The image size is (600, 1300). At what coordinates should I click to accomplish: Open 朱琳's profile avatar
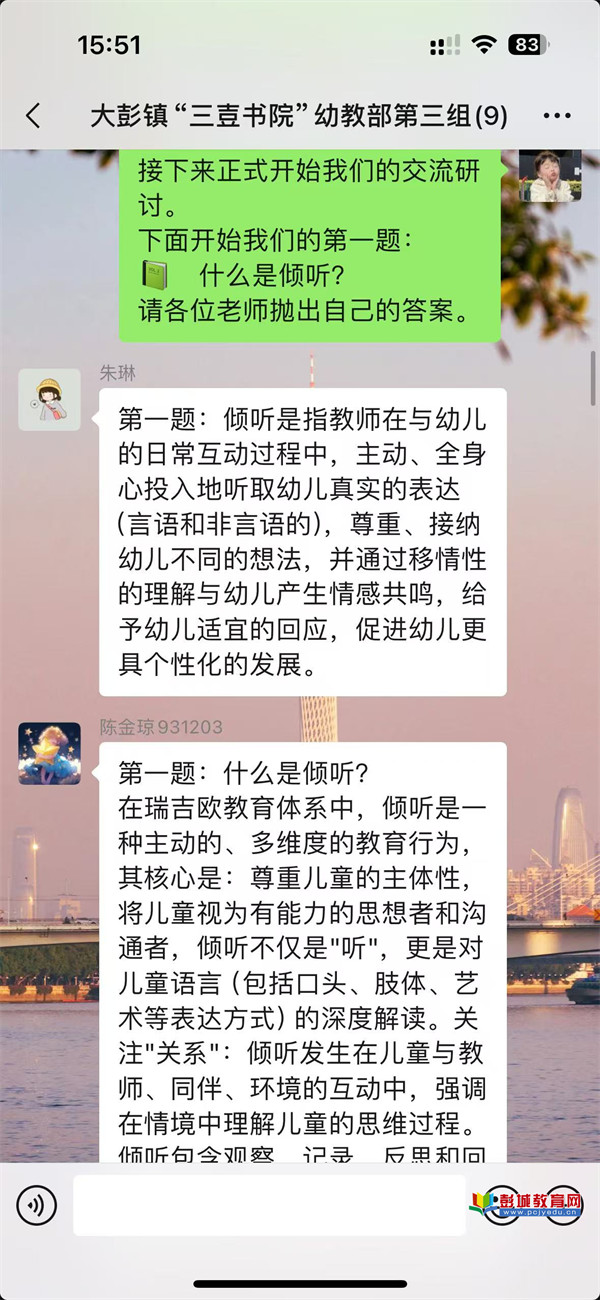coord(49,399)
